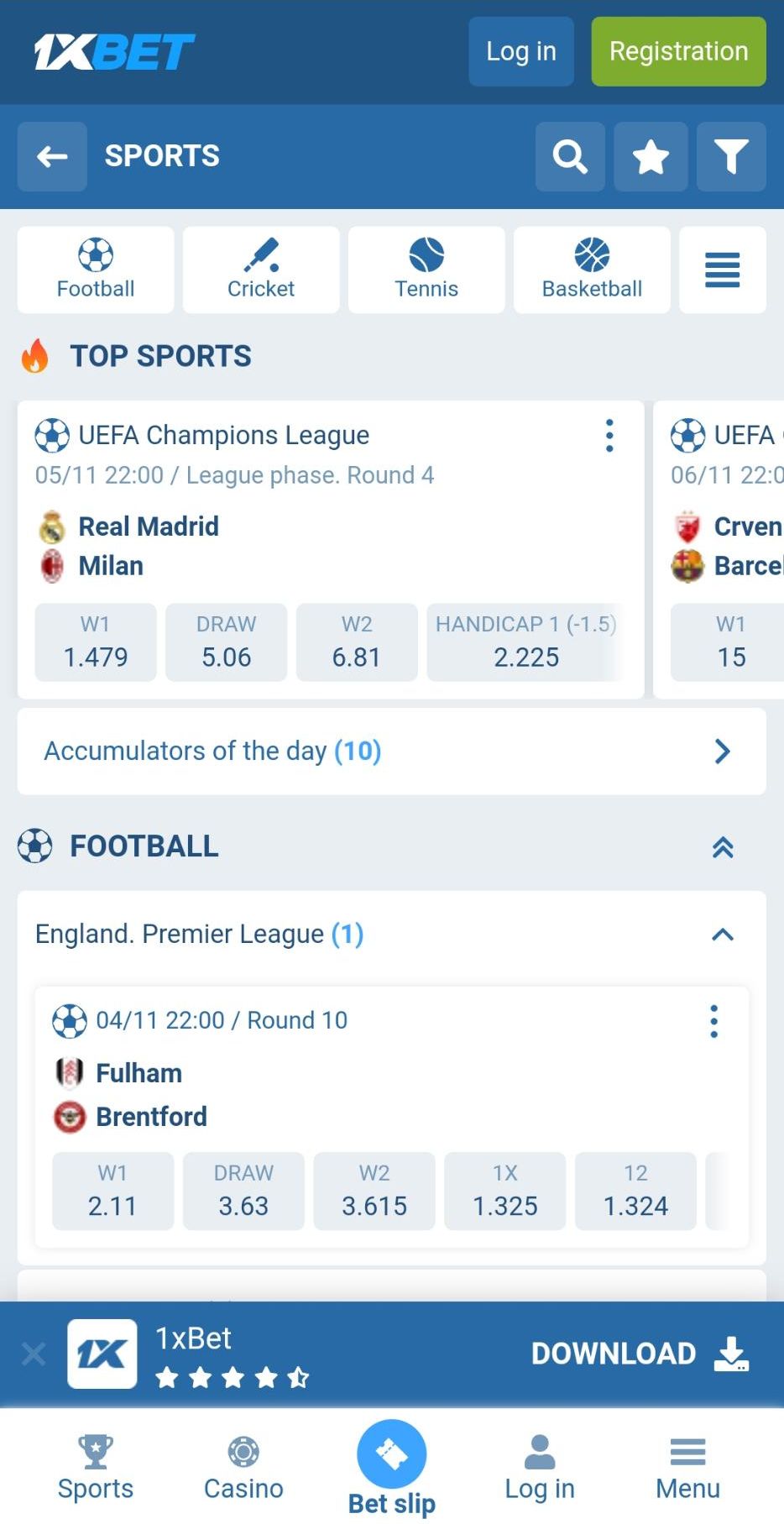Open favorites via the star icon
The image size is (784, 1524).
(x=651, y=156)
